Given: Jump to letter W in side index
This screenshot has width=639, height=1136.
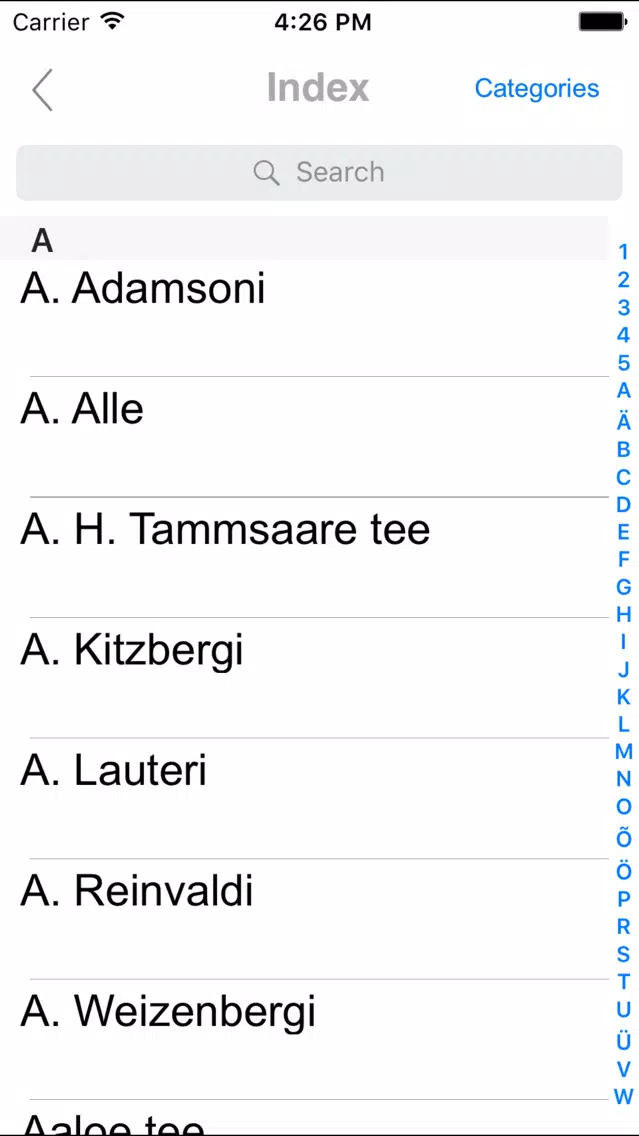Looking at the screenshot, I should pos(623,1097).
